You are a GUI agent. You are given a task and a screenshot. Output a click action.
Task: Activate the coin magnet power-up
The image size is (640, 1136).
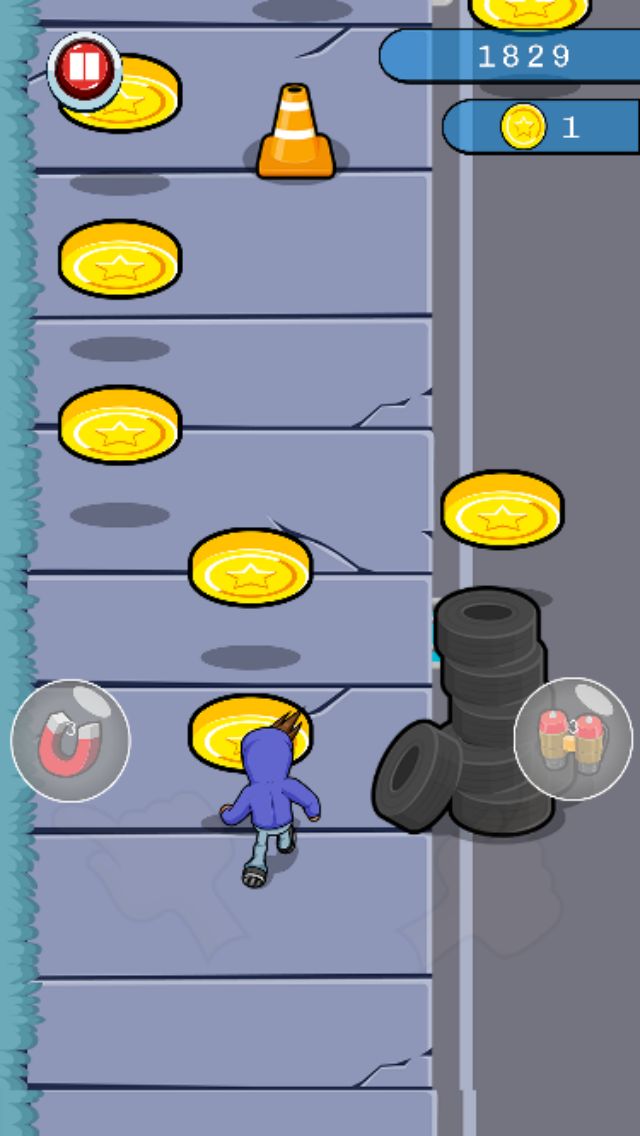click(70, 740)
